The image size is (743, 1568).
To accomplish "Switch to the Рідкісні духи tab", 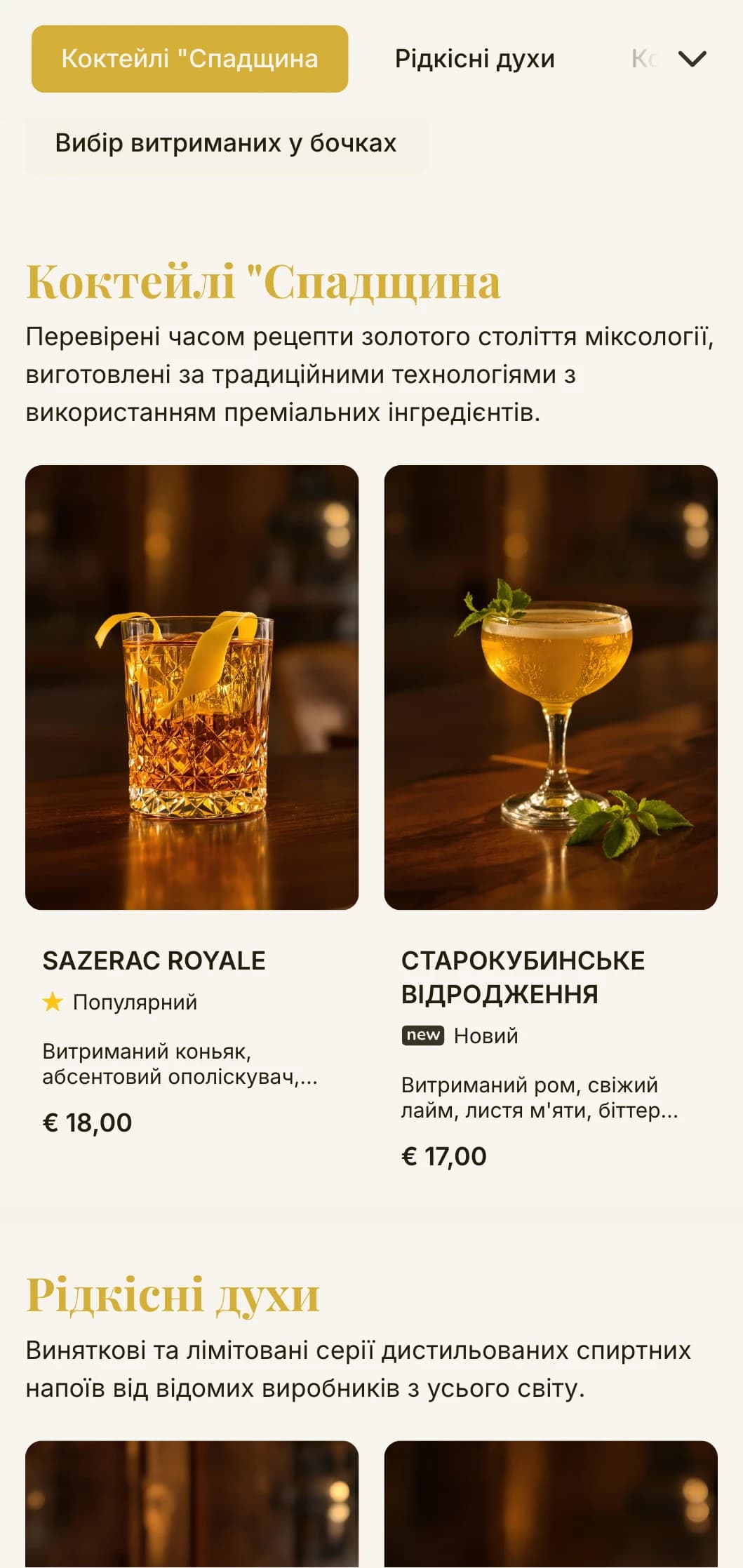I will [x=474, y=59].
